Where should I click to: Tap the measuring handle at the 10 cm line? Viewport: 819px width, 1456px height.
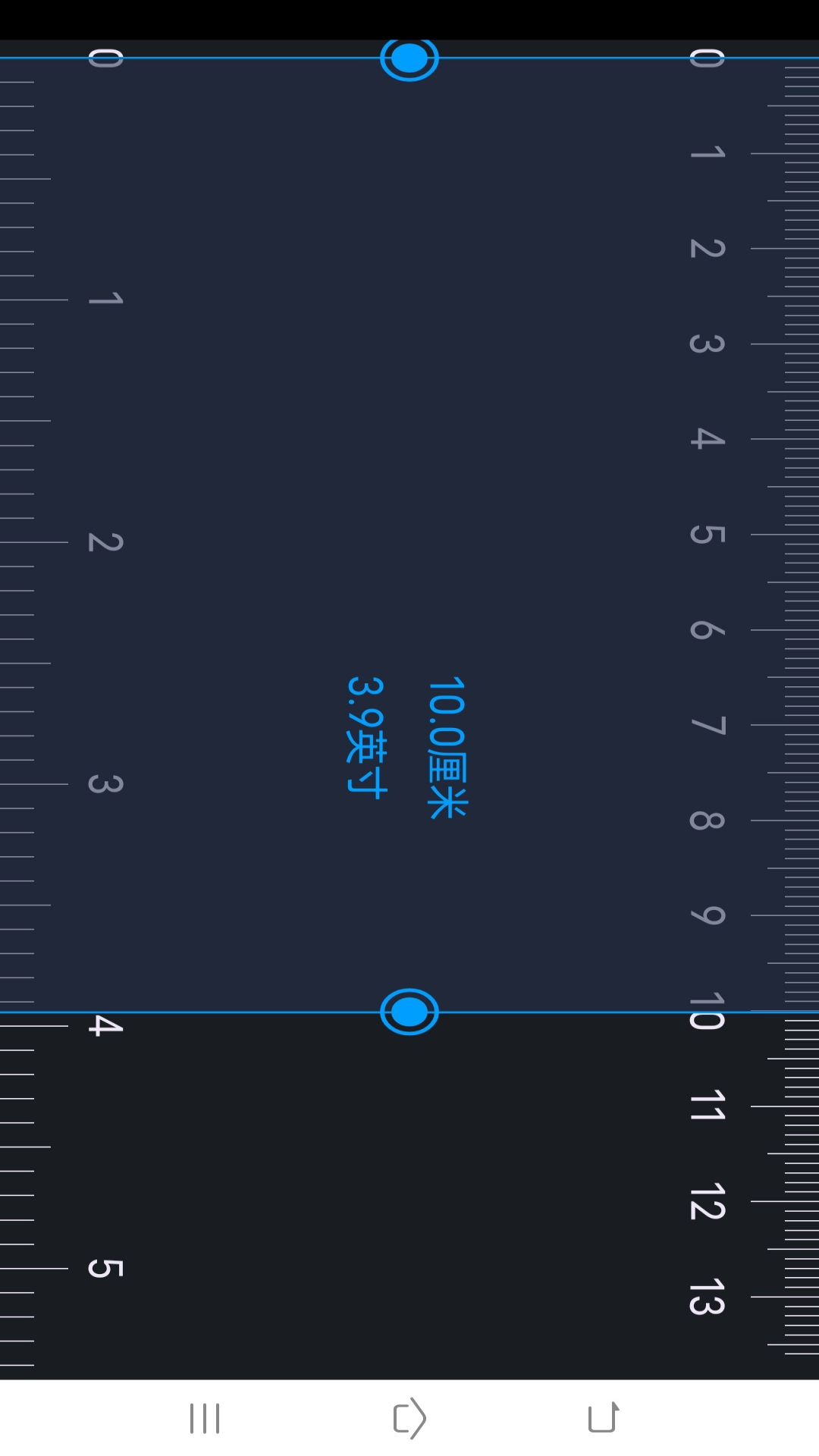click(409, 1012)
